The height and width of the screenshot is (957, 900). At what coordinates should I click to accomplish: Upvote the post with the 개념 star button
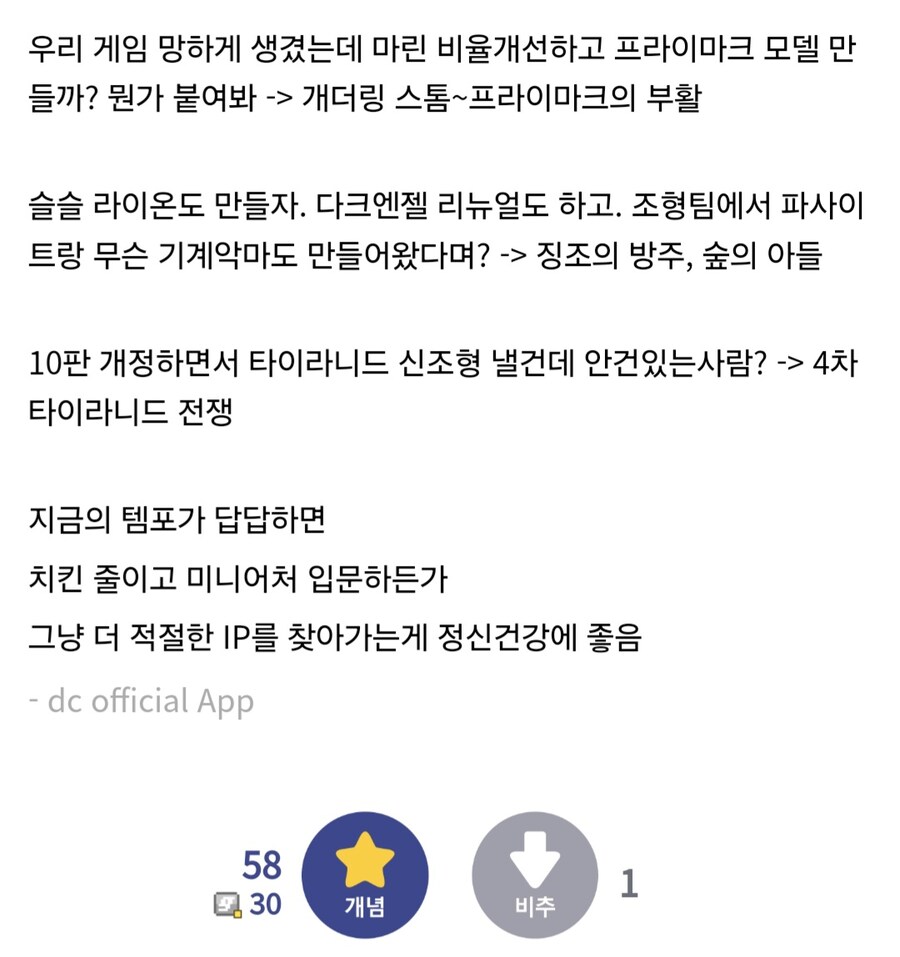364,875
